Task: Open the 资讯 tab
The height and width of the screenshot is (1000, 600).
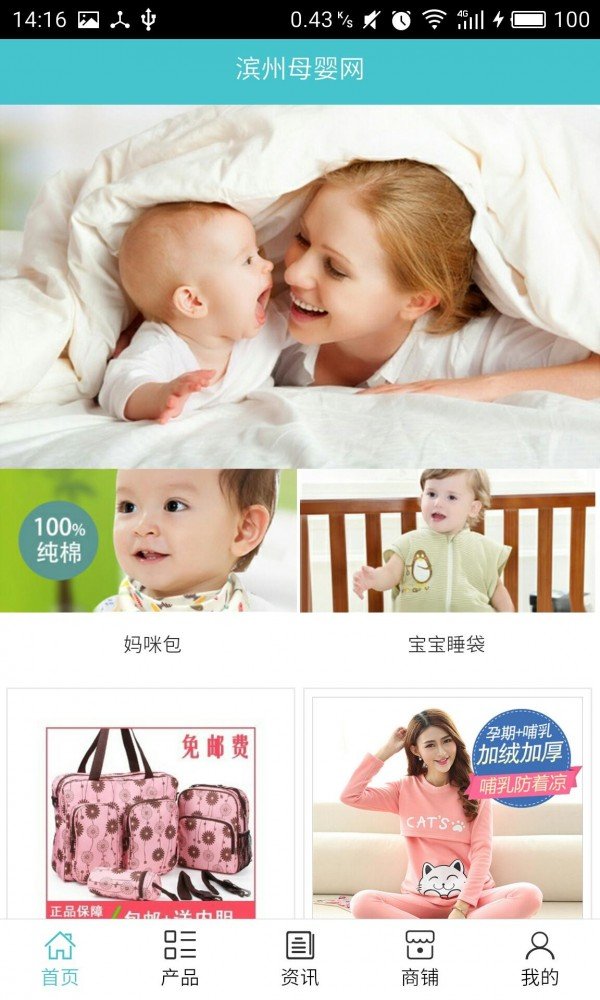Action: tap(300, 958)
